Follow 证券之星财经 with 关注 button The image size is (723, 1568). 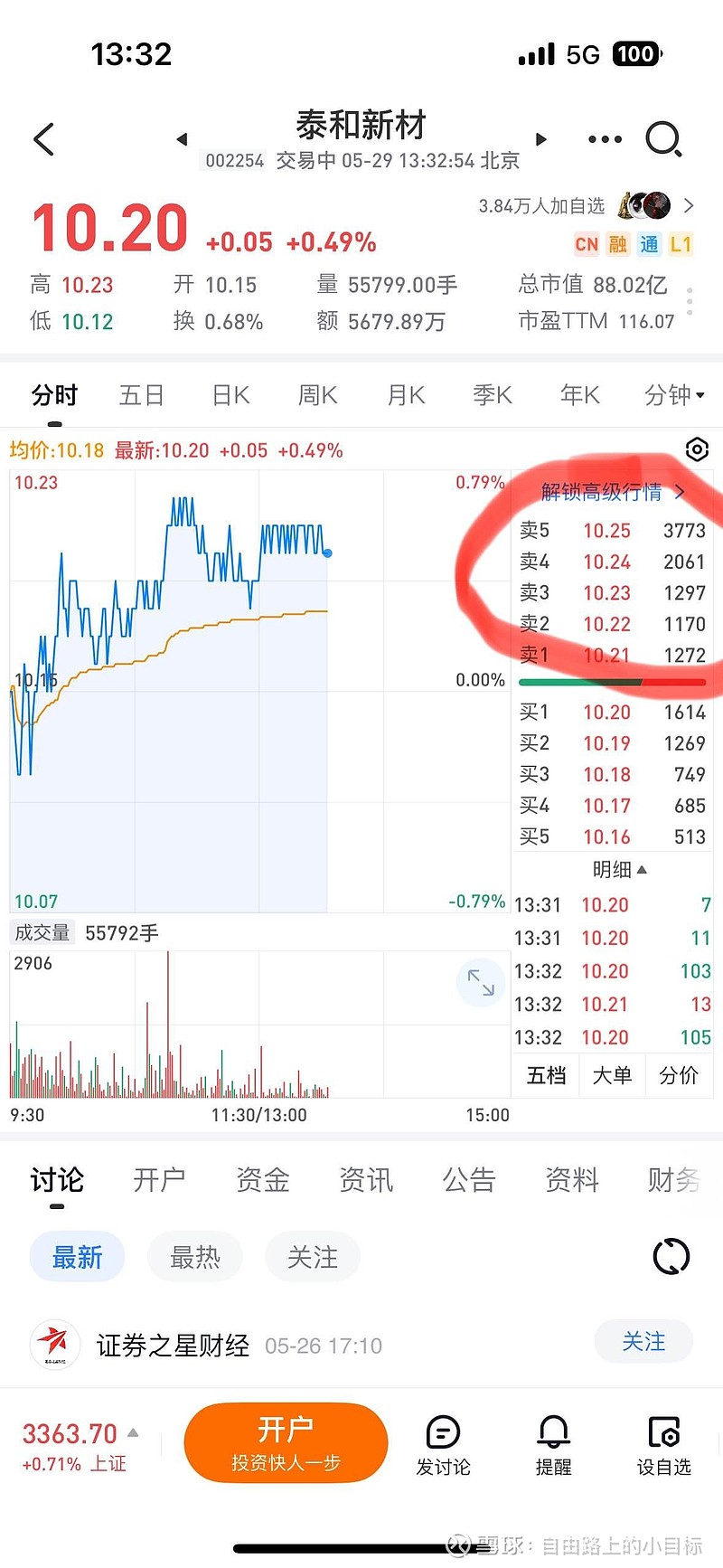643,1342
